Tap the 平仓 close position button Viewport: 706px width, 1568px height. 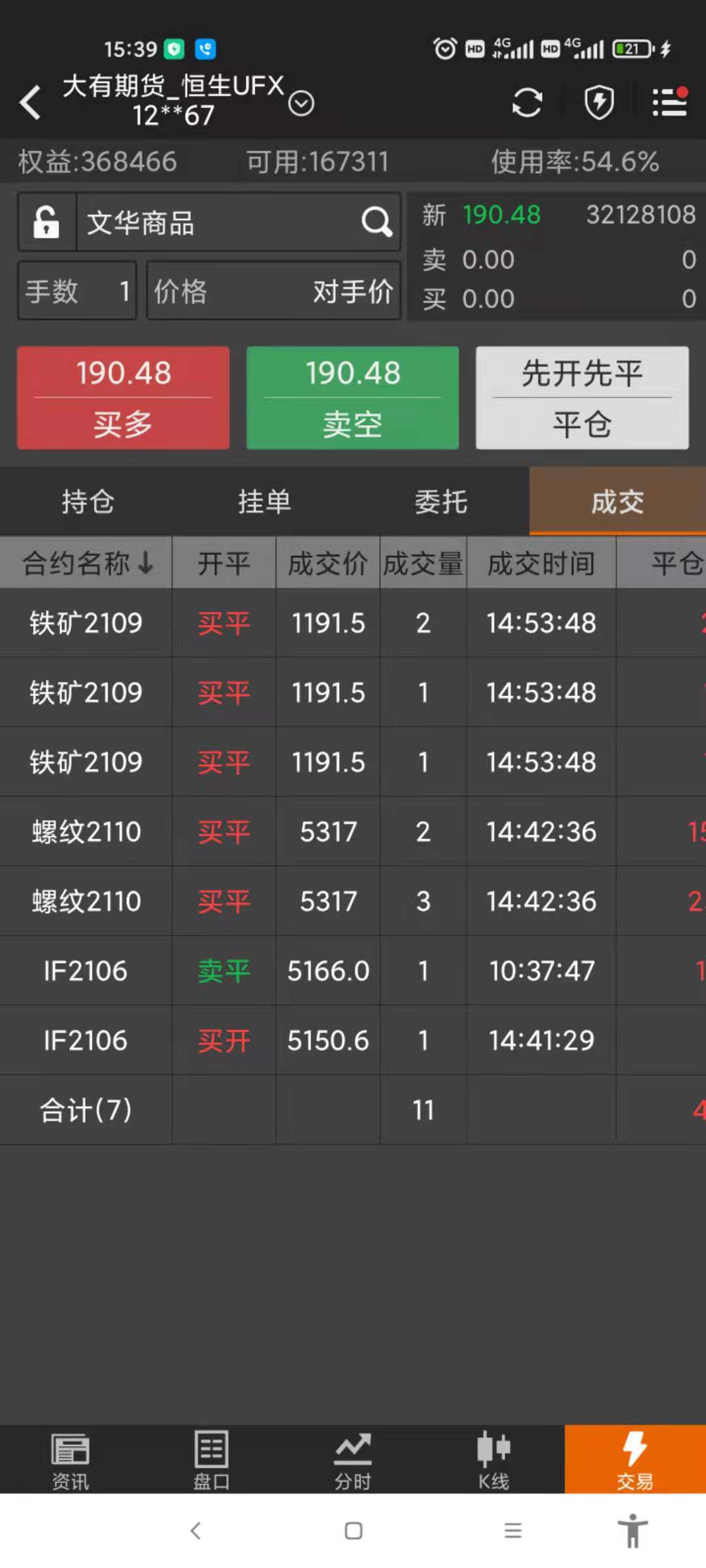coord(582,398)
